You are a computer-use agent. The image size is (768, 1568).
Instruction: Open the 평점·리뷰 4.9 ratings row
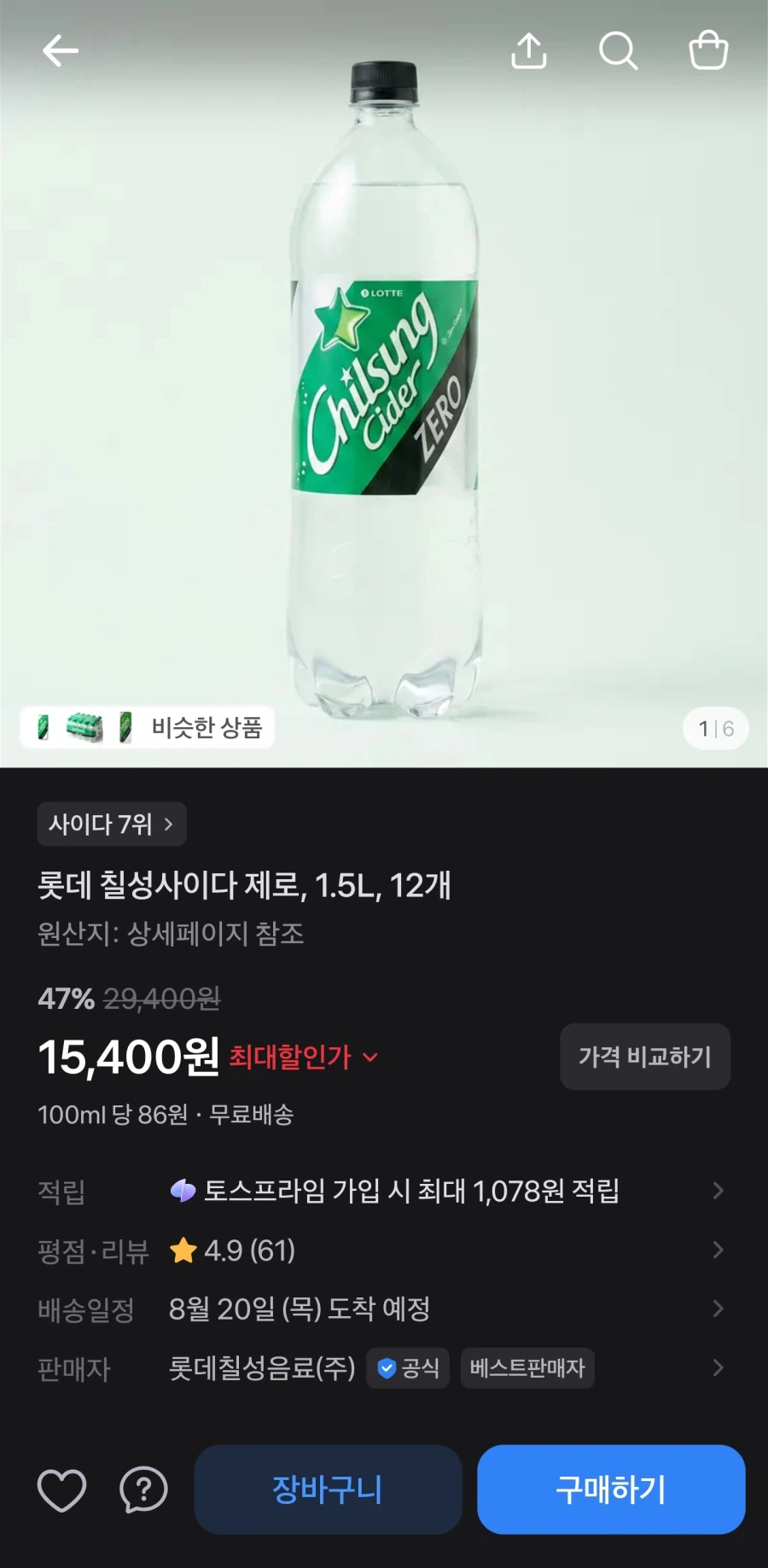(x=382, y=1250)
